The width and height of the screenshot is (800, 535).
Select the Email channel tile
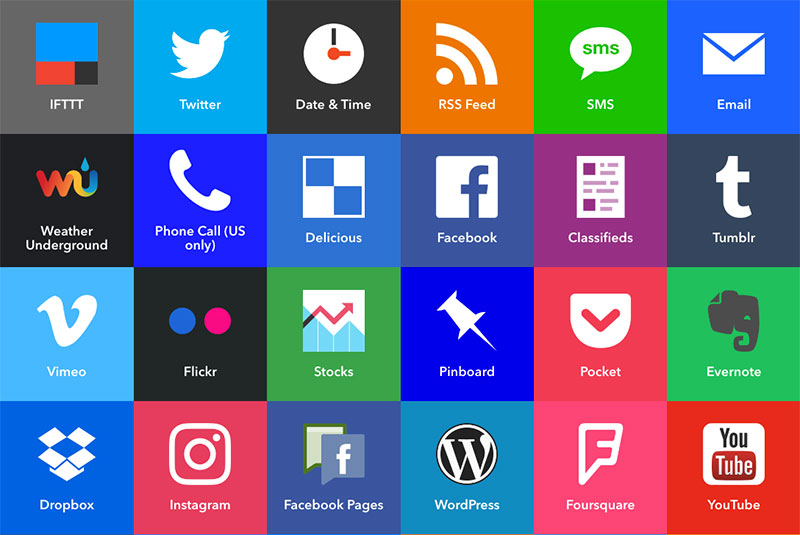733,66
